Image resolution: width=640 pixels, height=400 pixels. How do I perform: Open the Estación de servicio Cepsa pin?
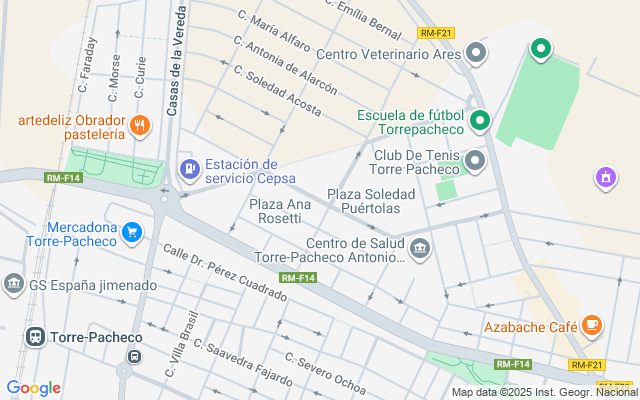187,170
